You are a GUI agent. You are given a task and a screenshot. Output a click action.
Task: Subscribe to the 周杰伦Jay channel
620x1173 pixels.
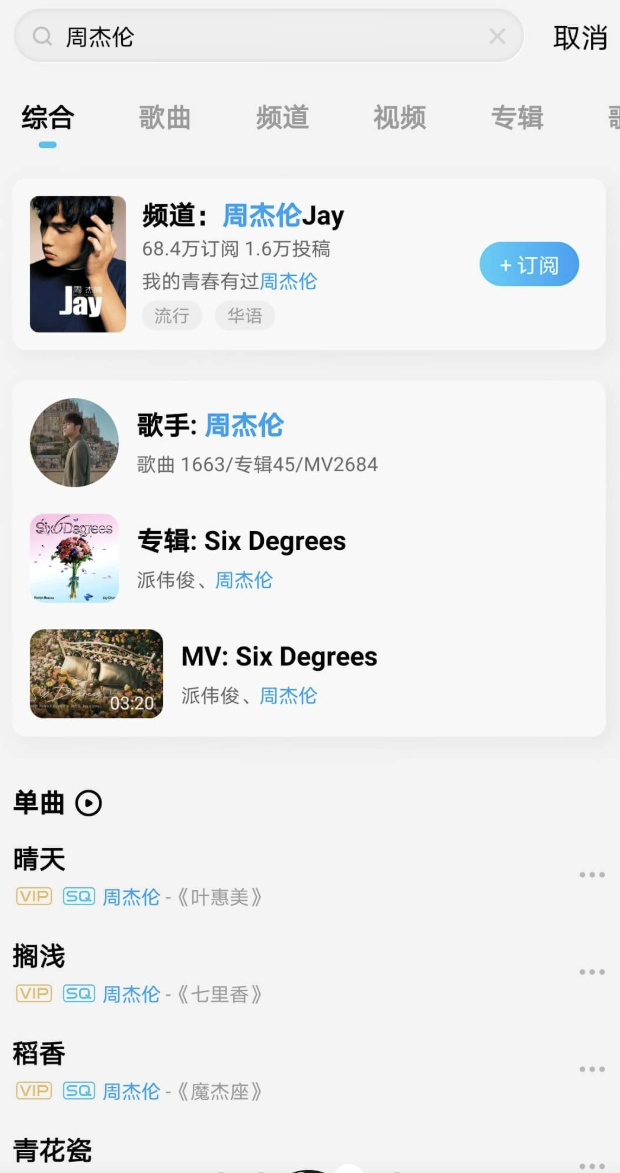point(529,265)
